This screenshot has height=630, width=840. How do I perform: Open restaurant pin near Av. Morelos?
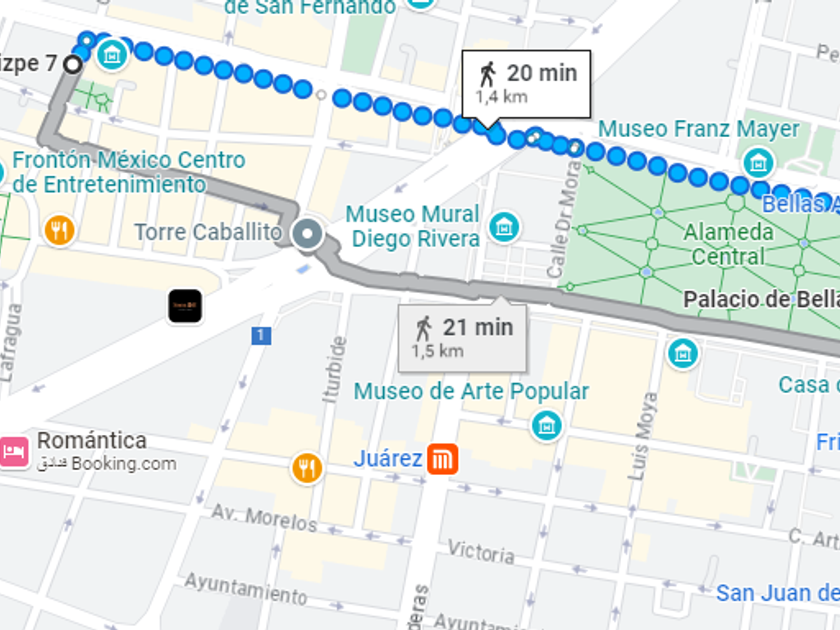(307, 467)
